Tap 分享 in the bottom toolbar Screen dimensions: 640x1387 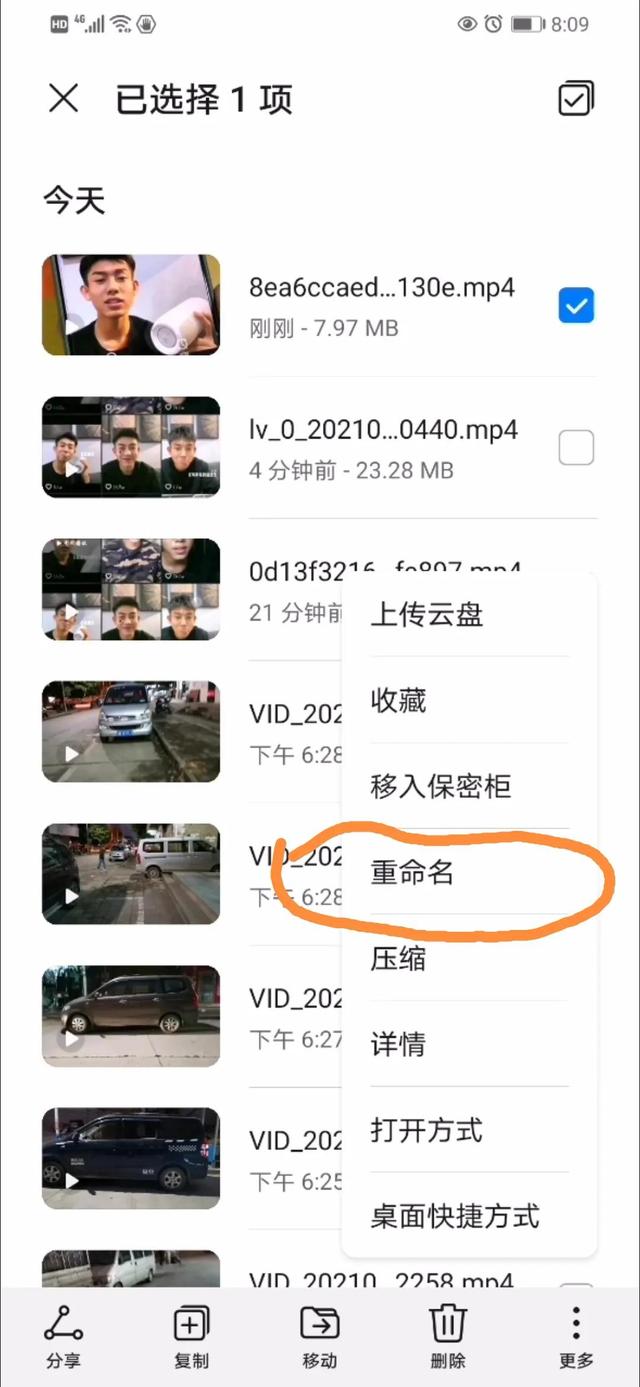click(x=63, y=1336)
